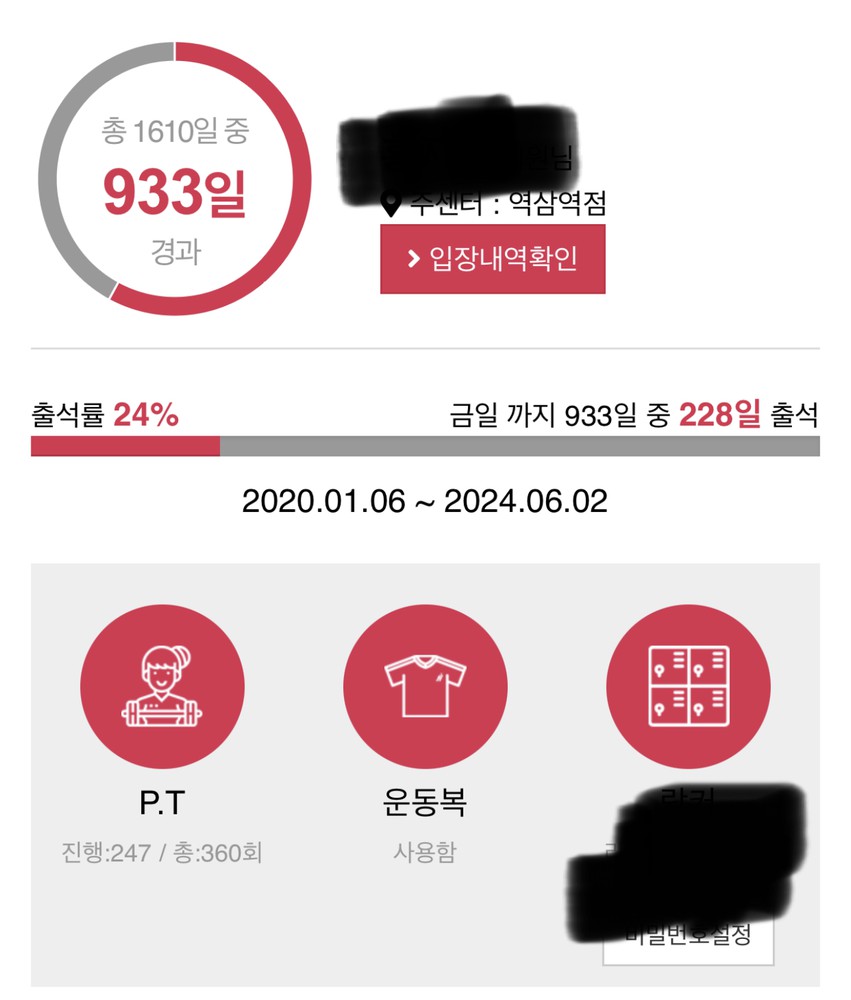Open the locker icon

click(688, 686)
